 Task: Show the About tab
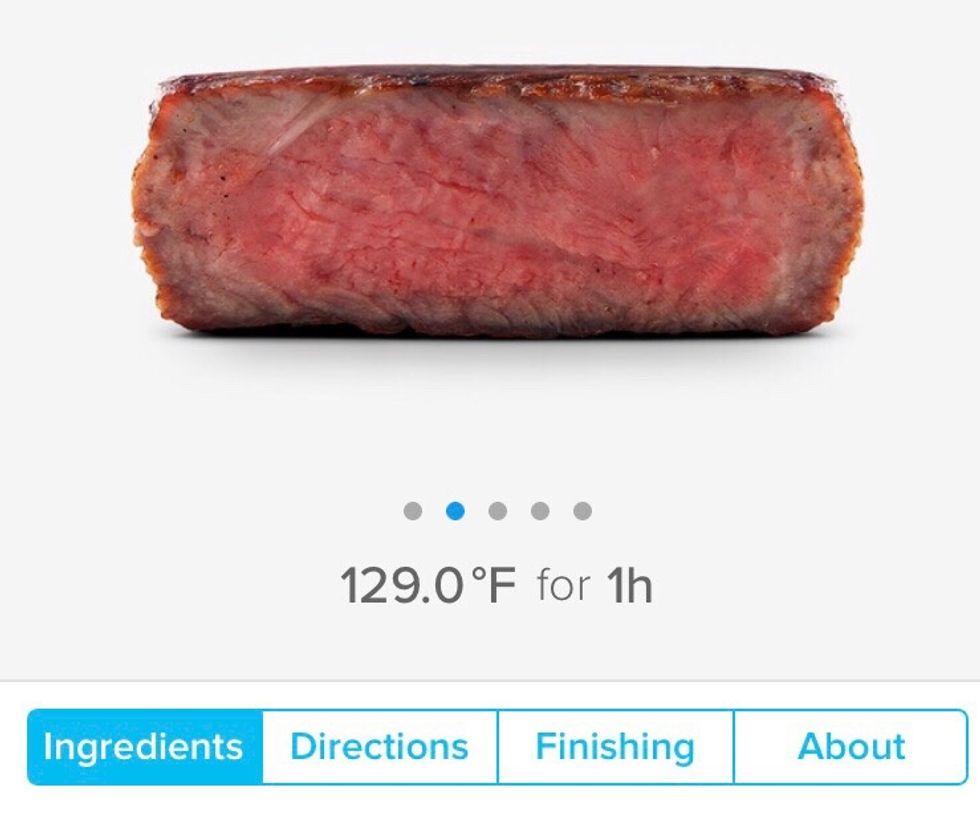pos(851,747)
